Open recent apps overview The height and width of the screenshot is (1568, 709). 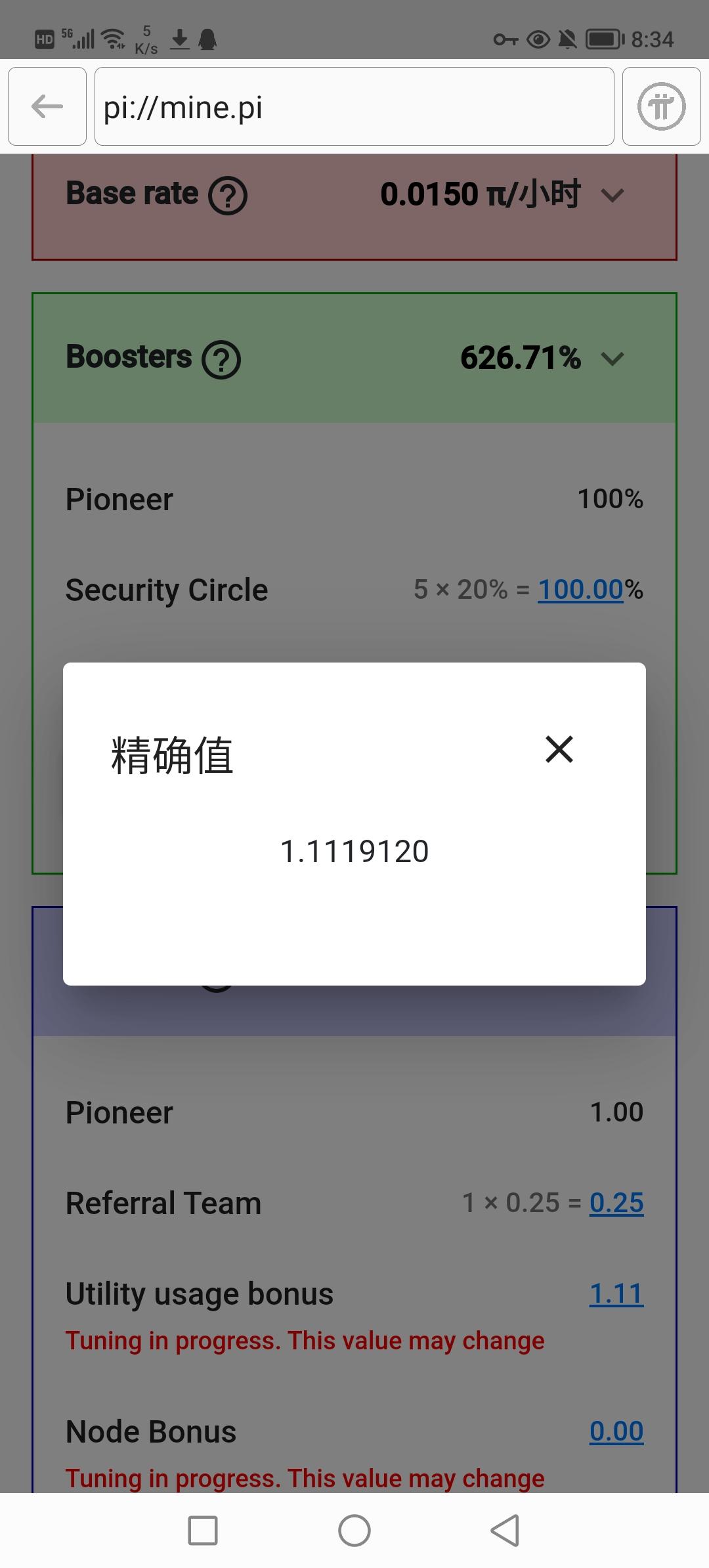[203, 1531]
